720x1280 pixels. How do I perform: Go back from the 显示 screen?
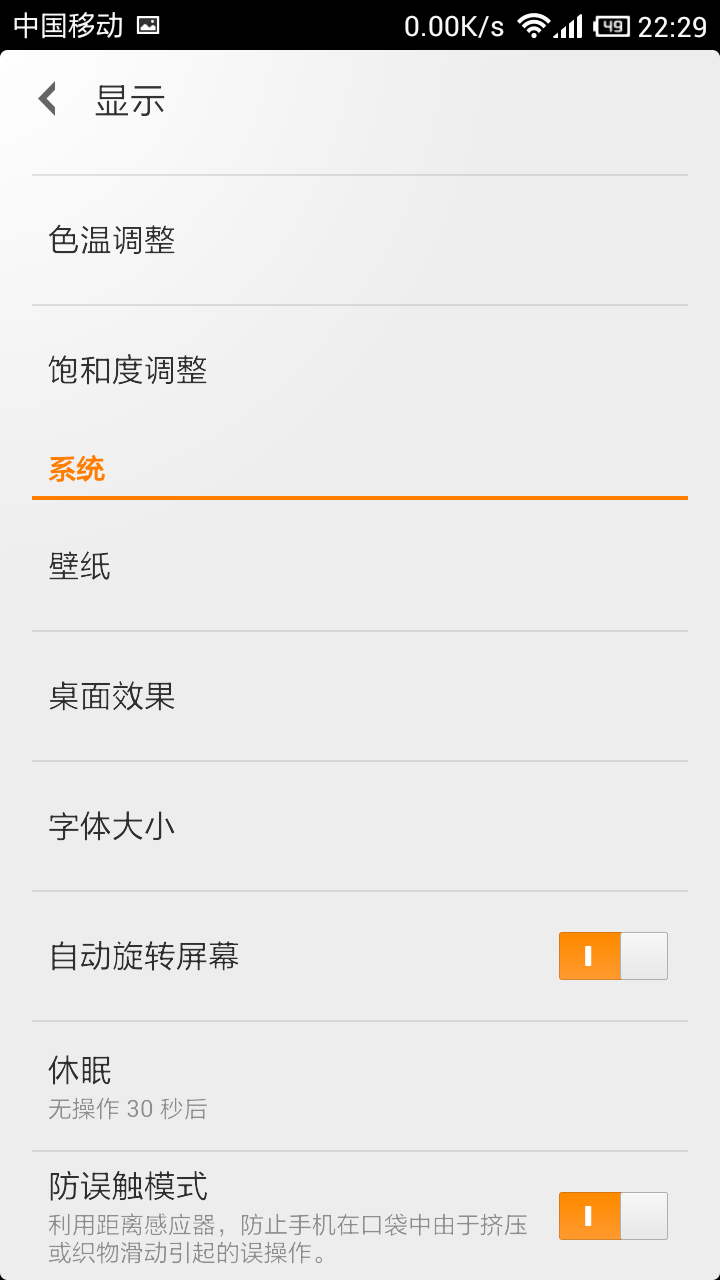48,100
